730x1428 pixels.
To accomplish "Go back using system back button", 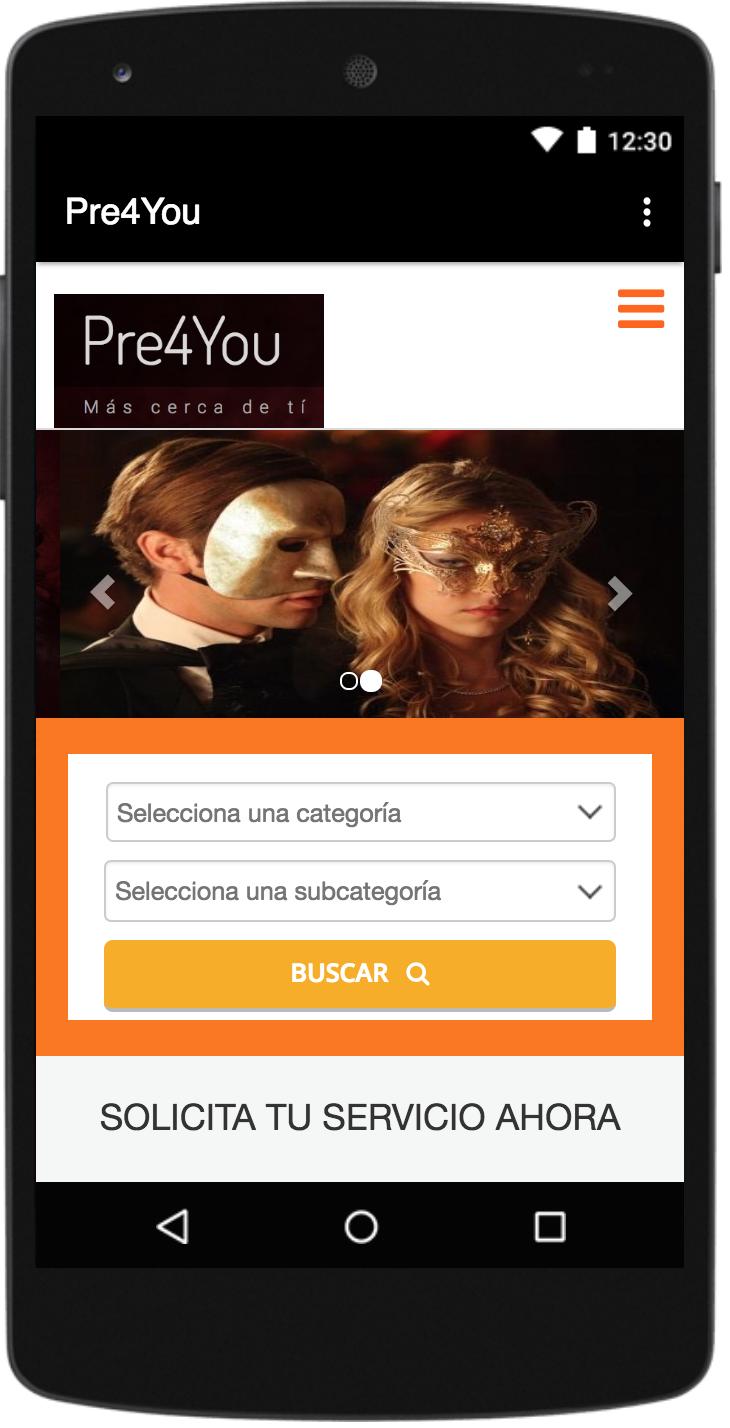I will pyautogui.click(x=173, y=1226).
